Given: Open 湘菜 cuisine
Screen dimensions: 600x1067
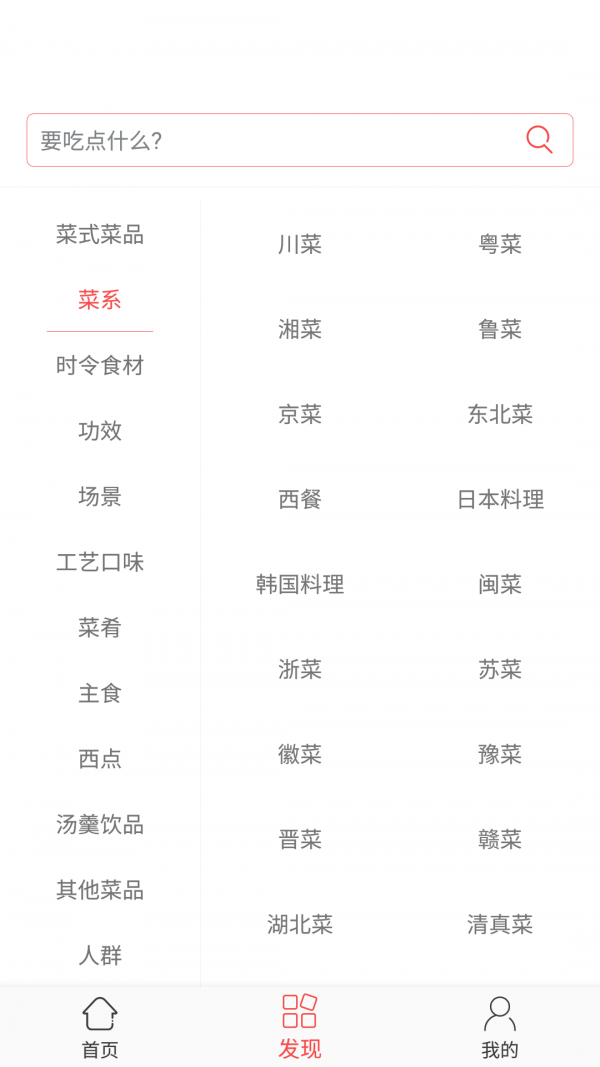Looking at the screenshot, I should 300,329.
